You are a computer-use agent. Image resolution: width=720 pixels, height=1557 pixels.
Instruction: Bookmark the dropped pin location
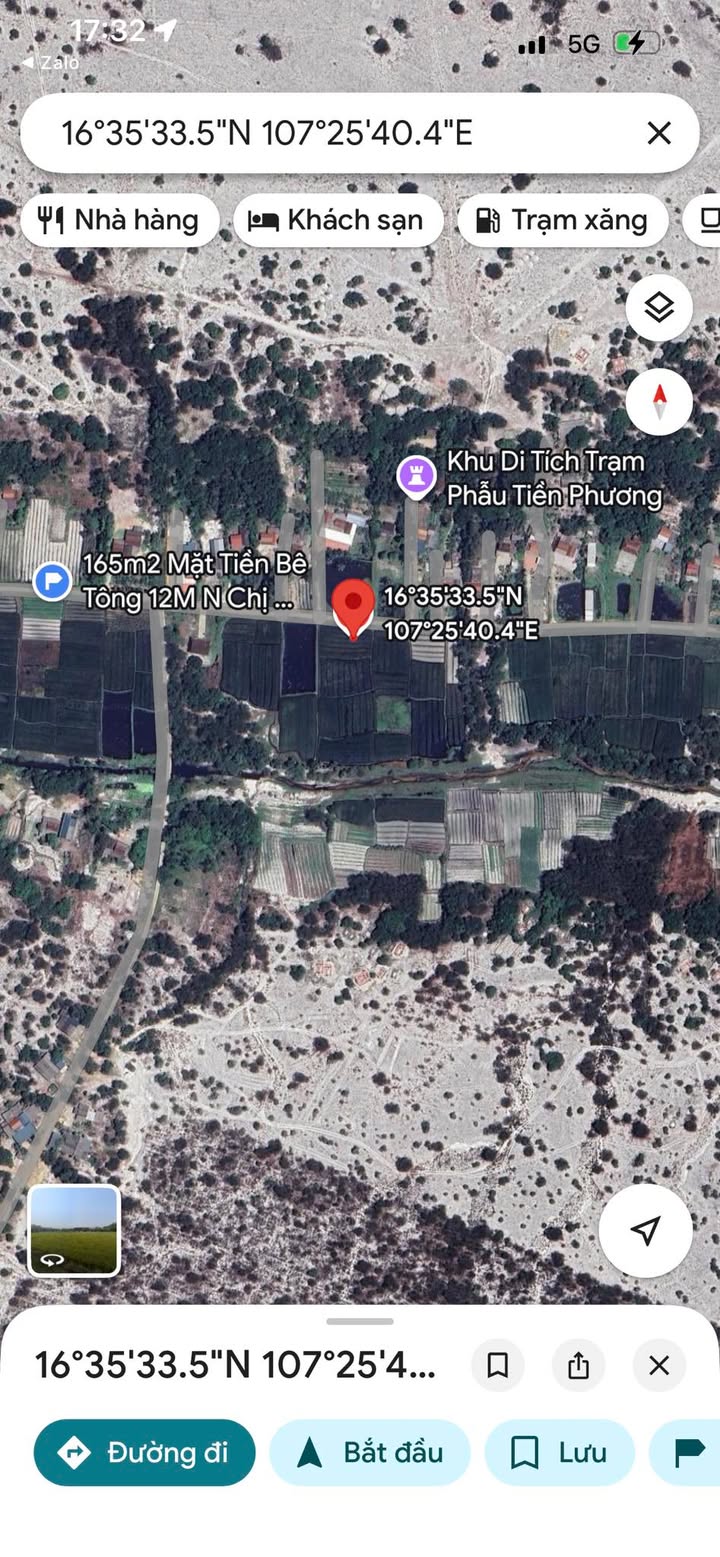click(x=498, y=1365)
